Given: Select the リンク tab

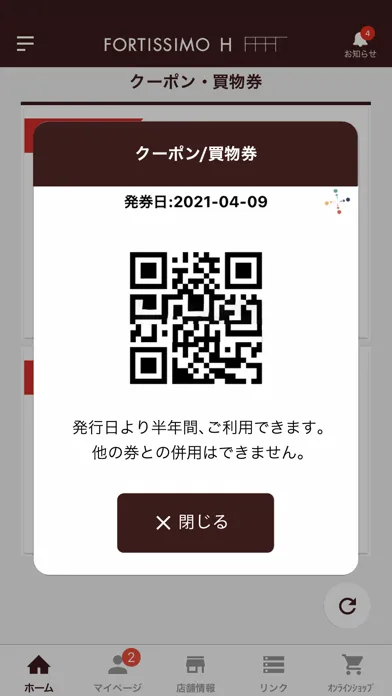Looking at the screenshot, I should 273,672.
